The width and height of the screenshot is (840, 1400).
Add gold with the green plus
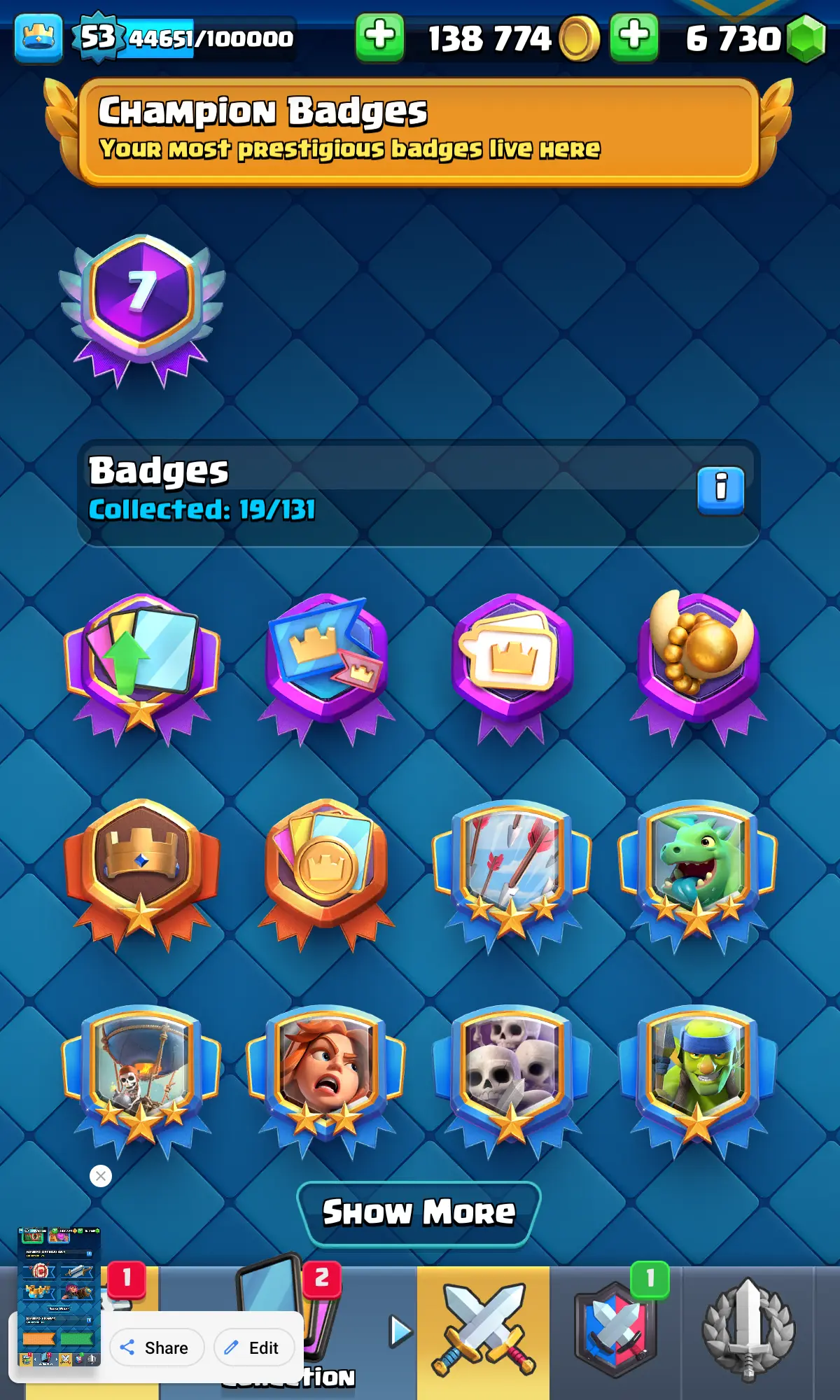[379, 37]
